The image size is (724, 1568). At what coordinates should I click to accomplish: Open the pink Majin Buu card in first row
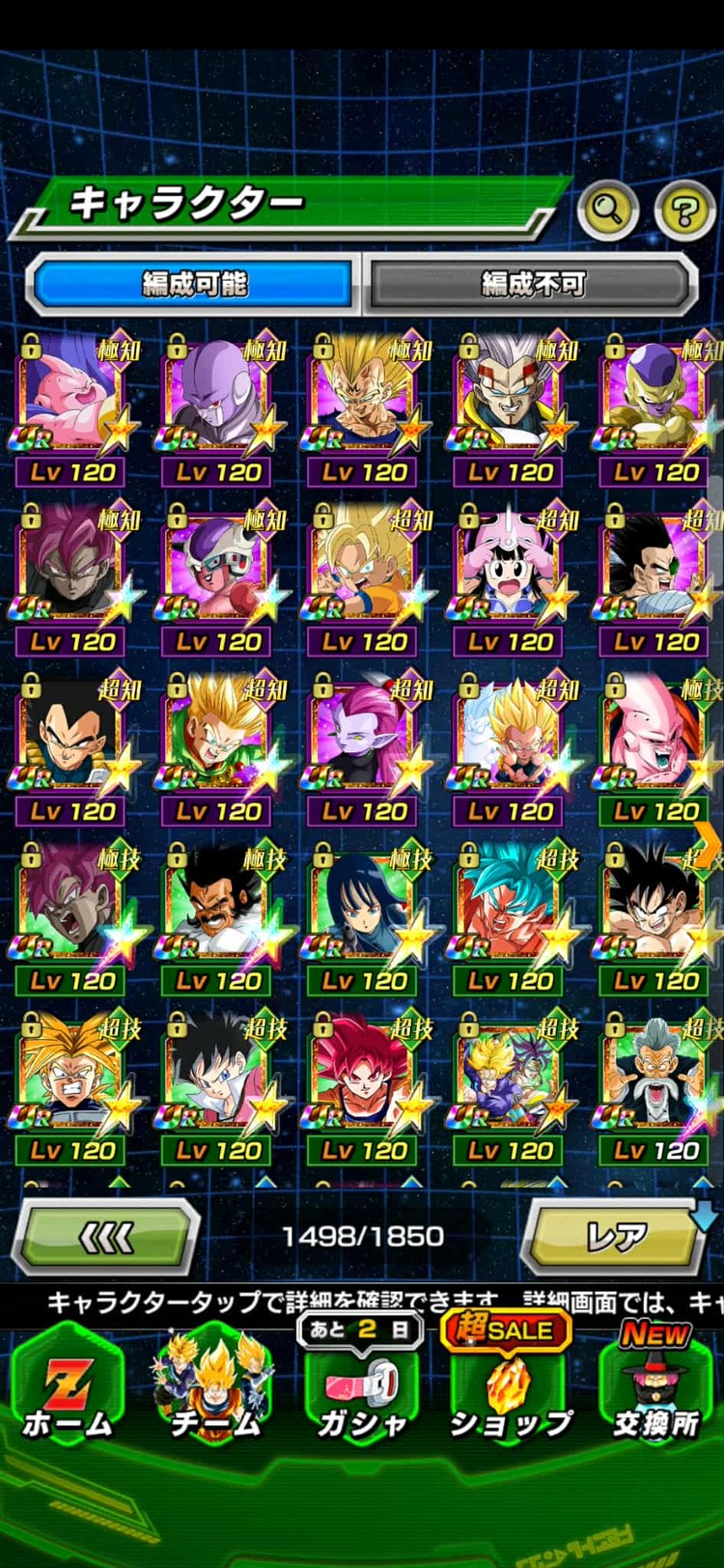tap(72, 398)
